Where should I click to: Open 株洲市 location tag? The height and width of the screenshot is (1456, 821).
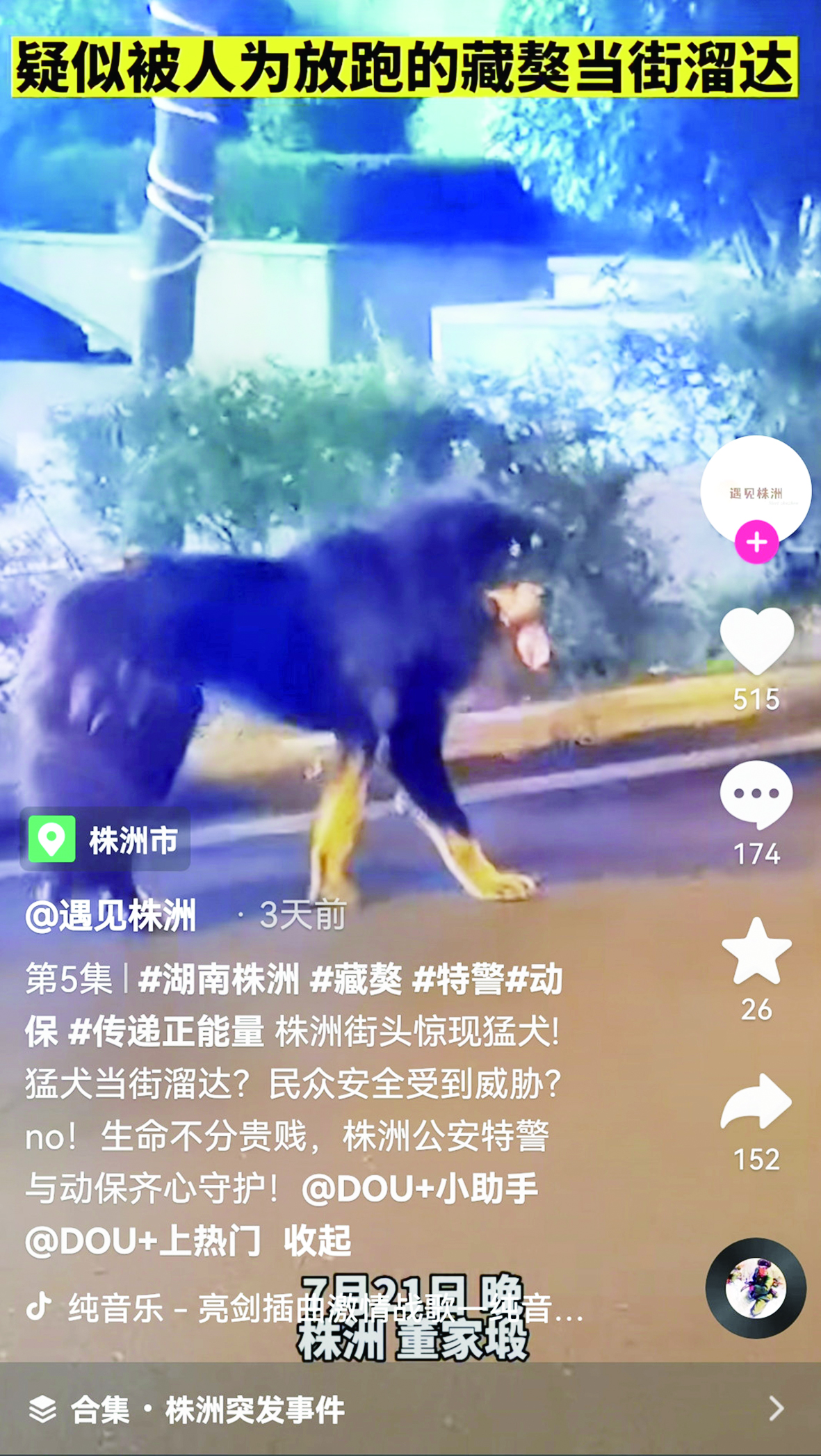point(105,840)
